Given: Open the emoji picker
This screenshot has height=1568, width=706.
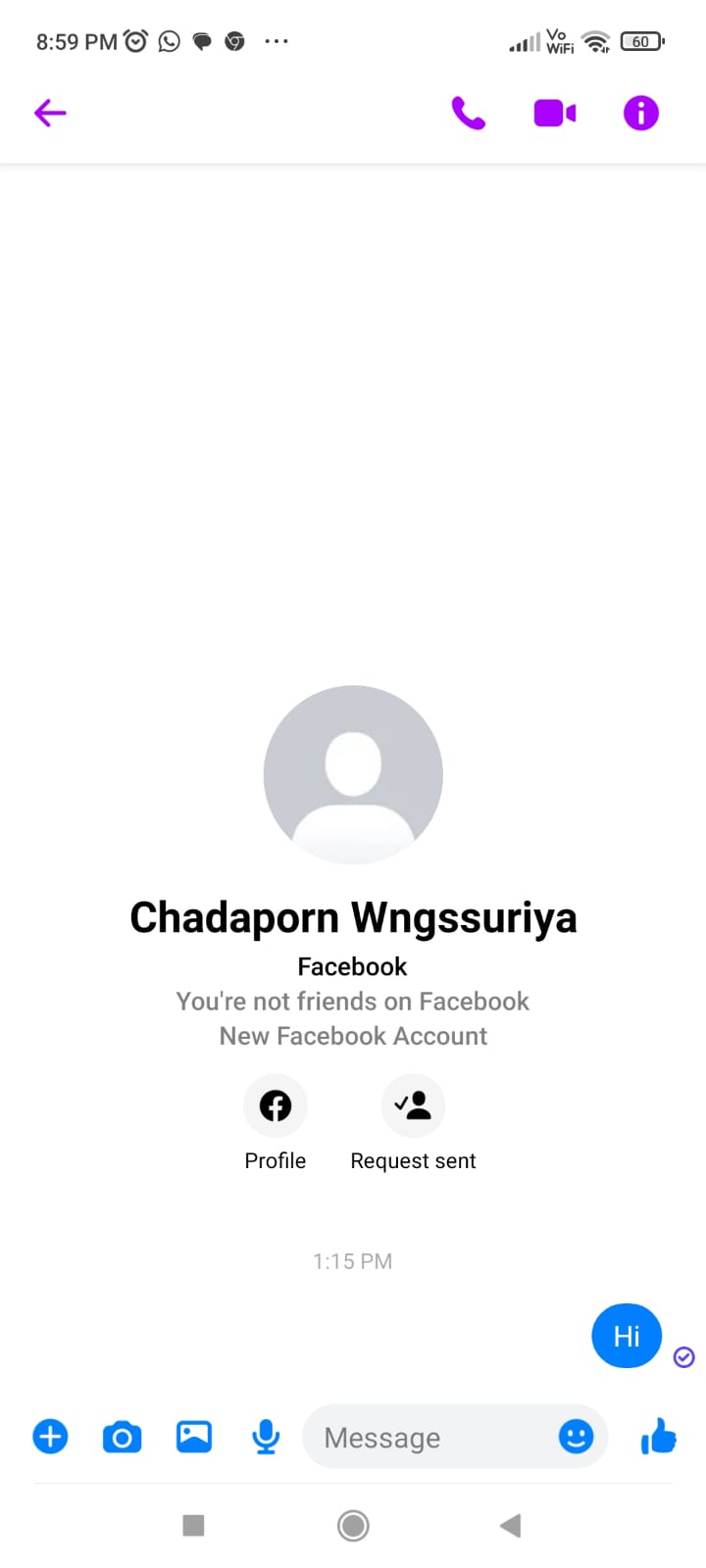Looking at the screenshot, I should (577, 1437).
